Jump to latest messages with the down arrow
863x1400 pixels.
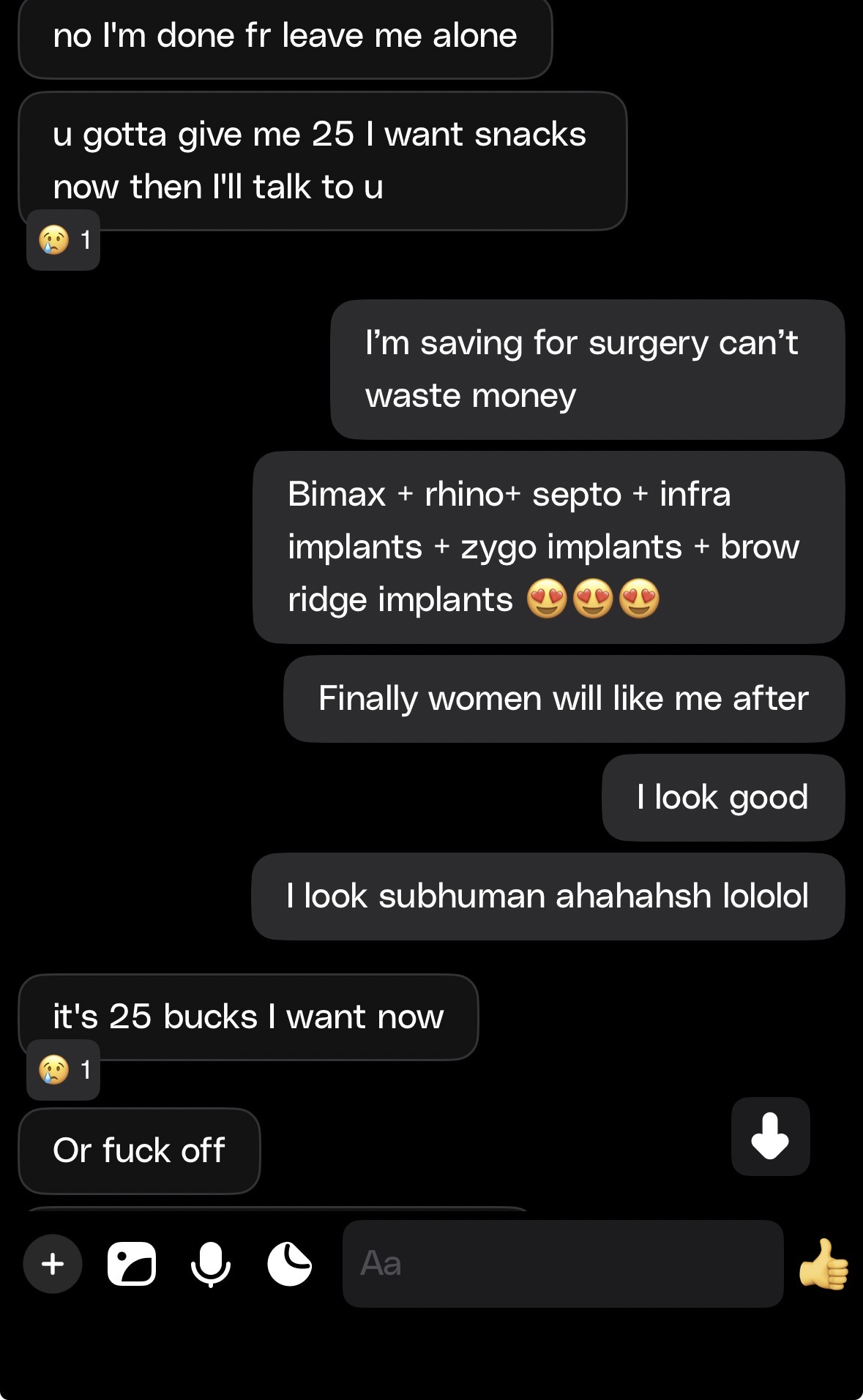point(770,1137)
